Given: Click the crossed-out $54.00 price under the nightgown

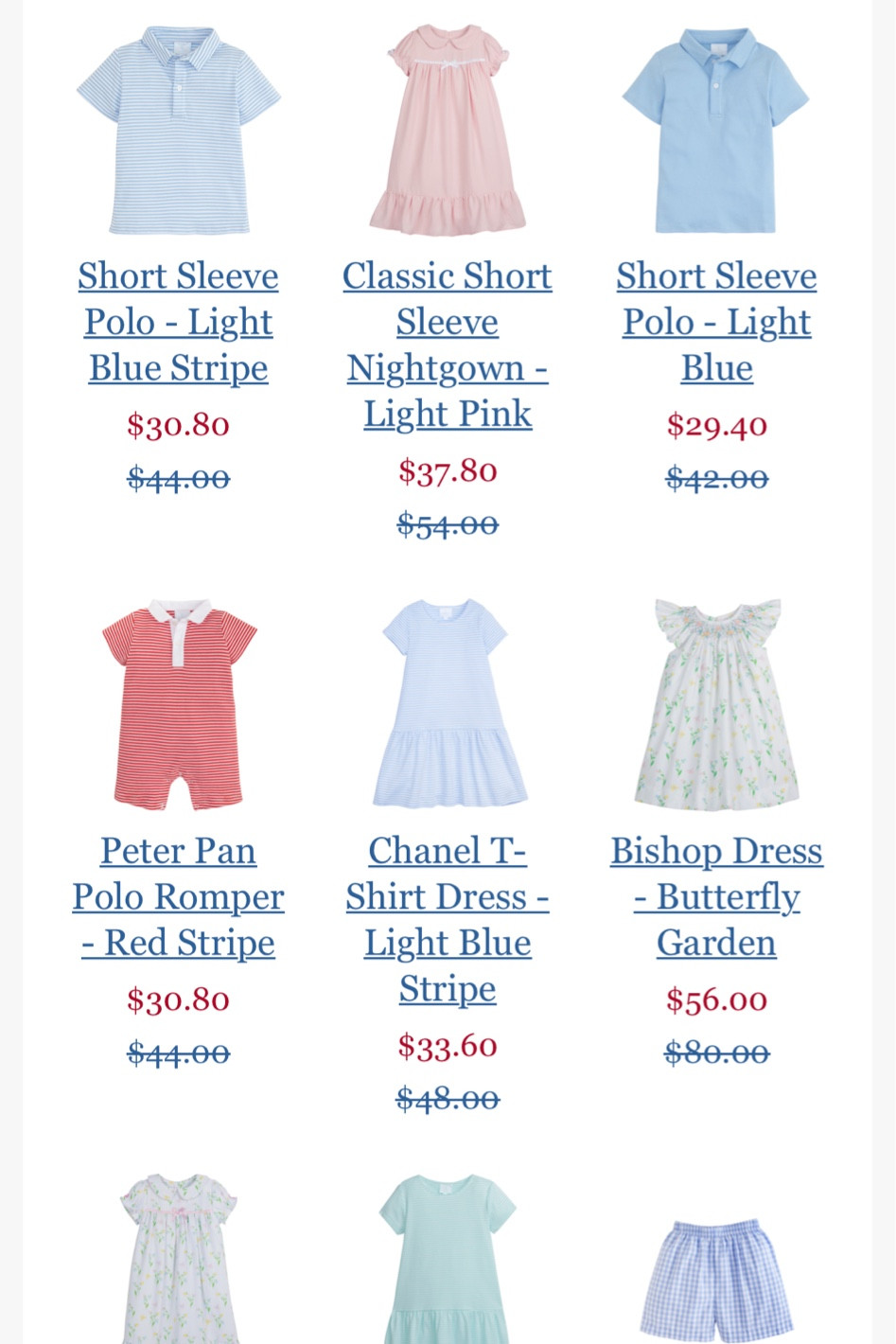Looking at the screenshot, I should click(x=447, y=523).
